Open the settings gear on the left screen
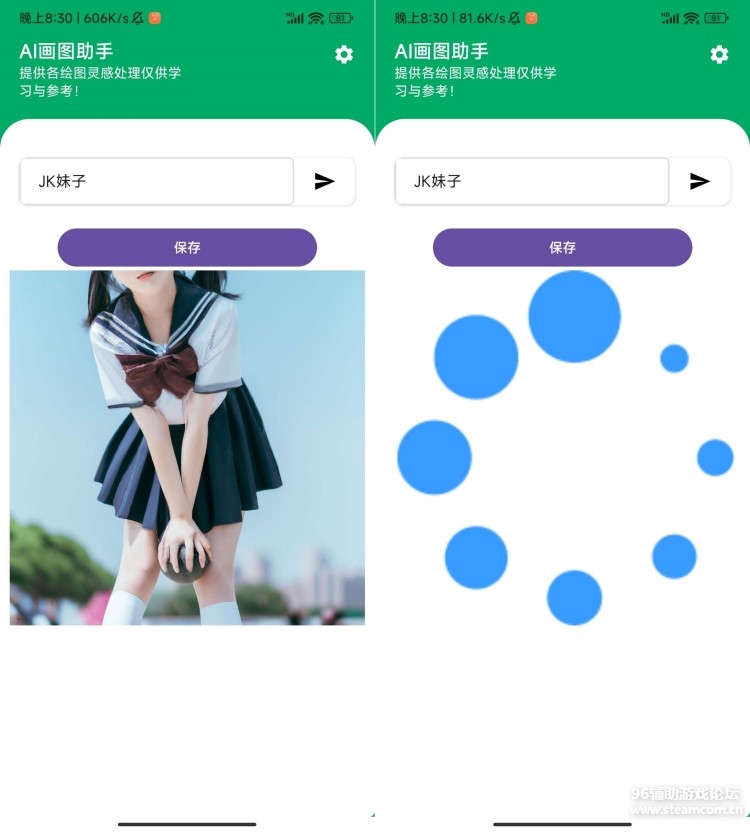Viewport: 750px width, 832px height. [344, 55]
